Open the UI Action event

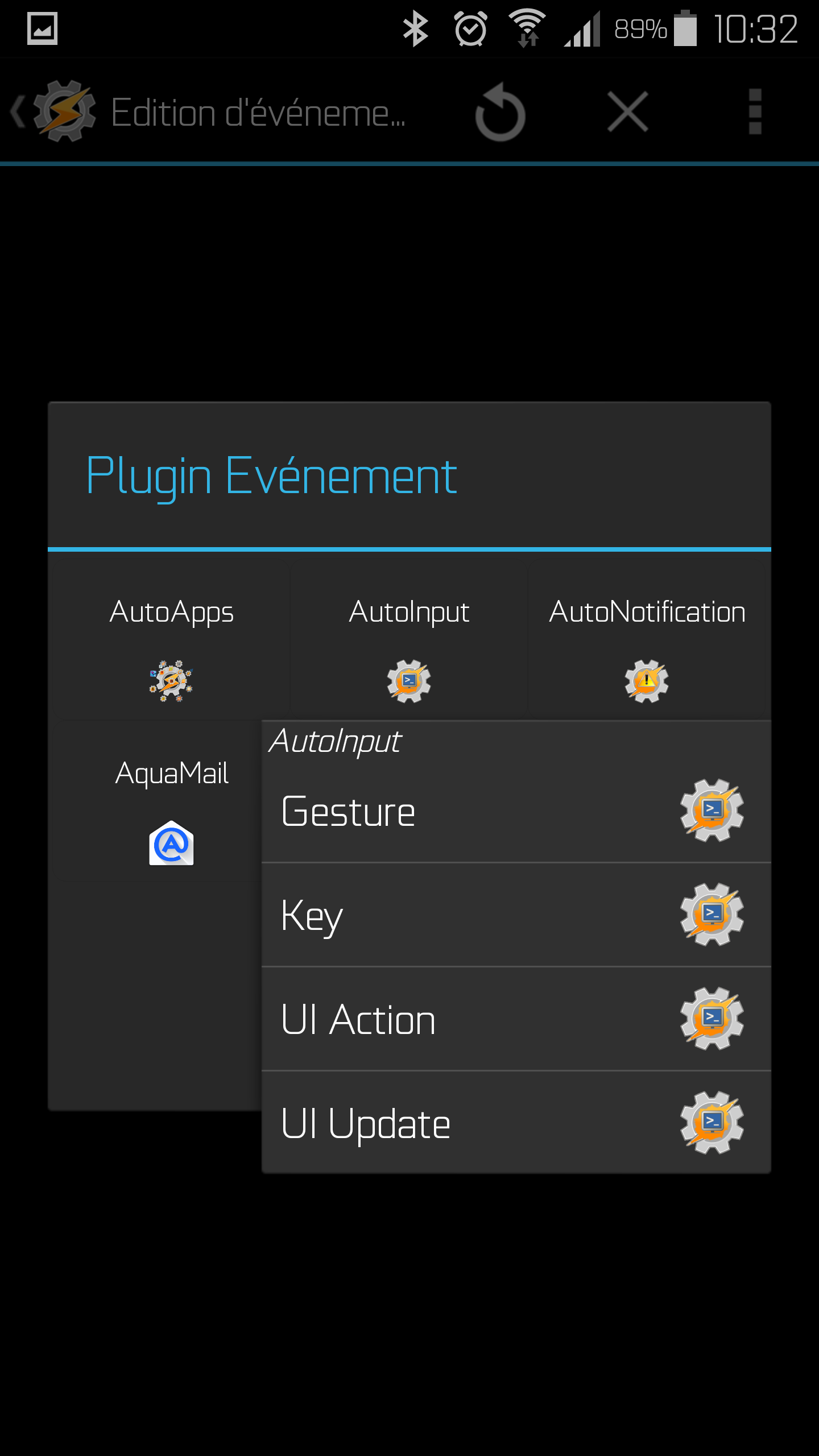[x=515, y=1019]
